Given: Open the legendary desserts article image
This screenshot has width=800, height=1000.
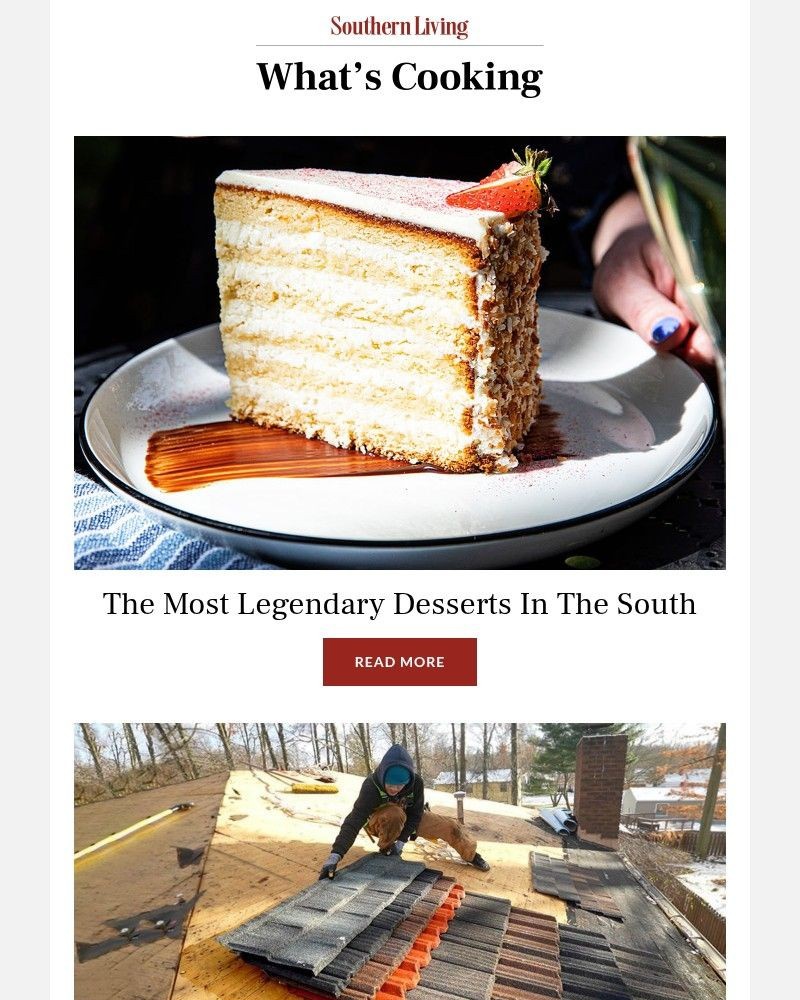Looking at the screenshot, I should (x=398, y=352).
